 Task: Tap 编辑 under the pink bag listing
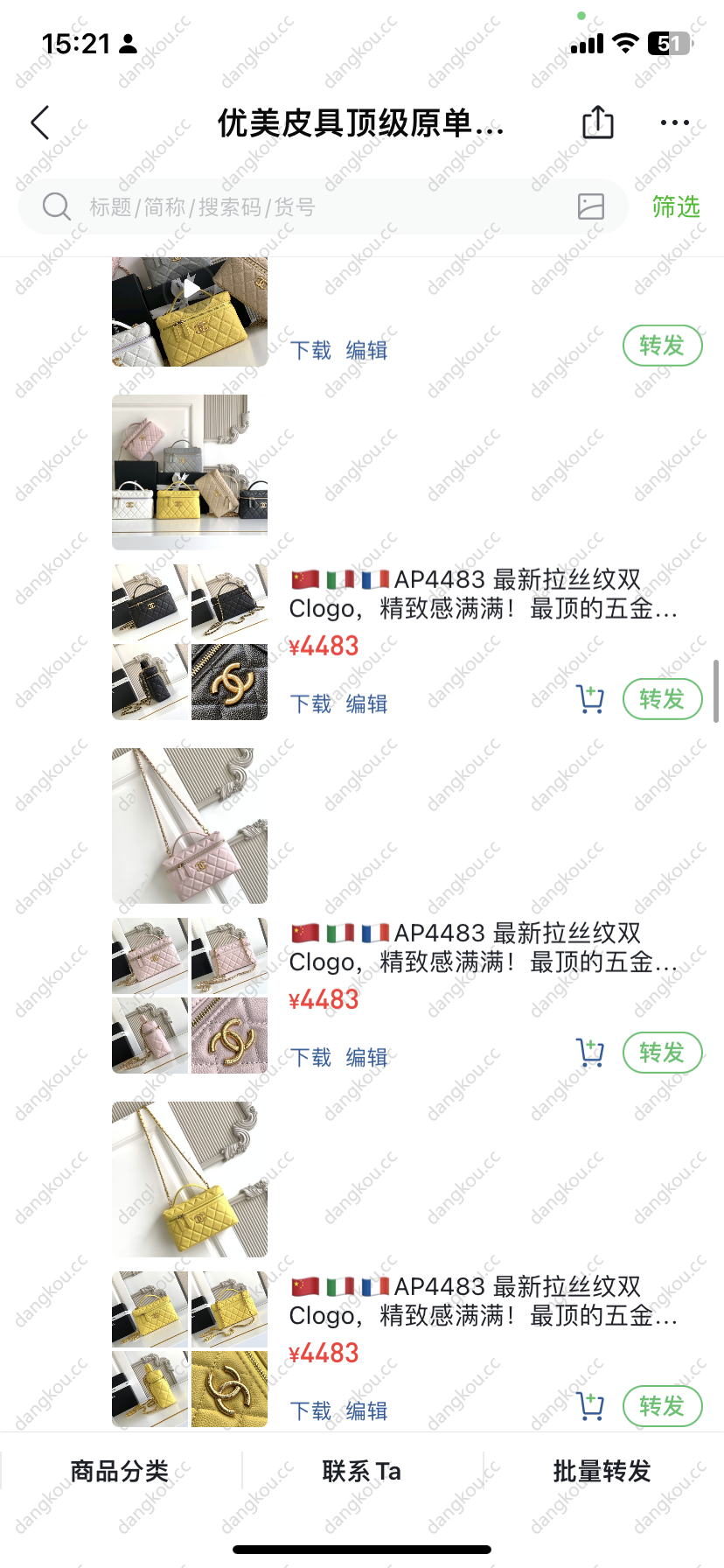(x=366, y=1057)
